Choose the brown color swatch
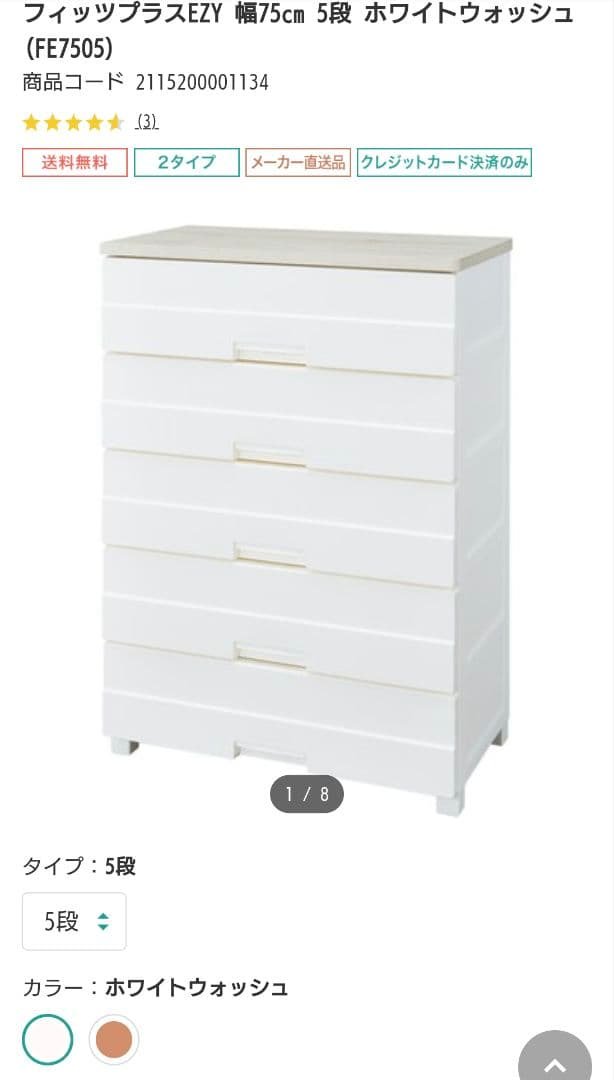This screenshot has height=1080, width=614. click(114, 1040)
